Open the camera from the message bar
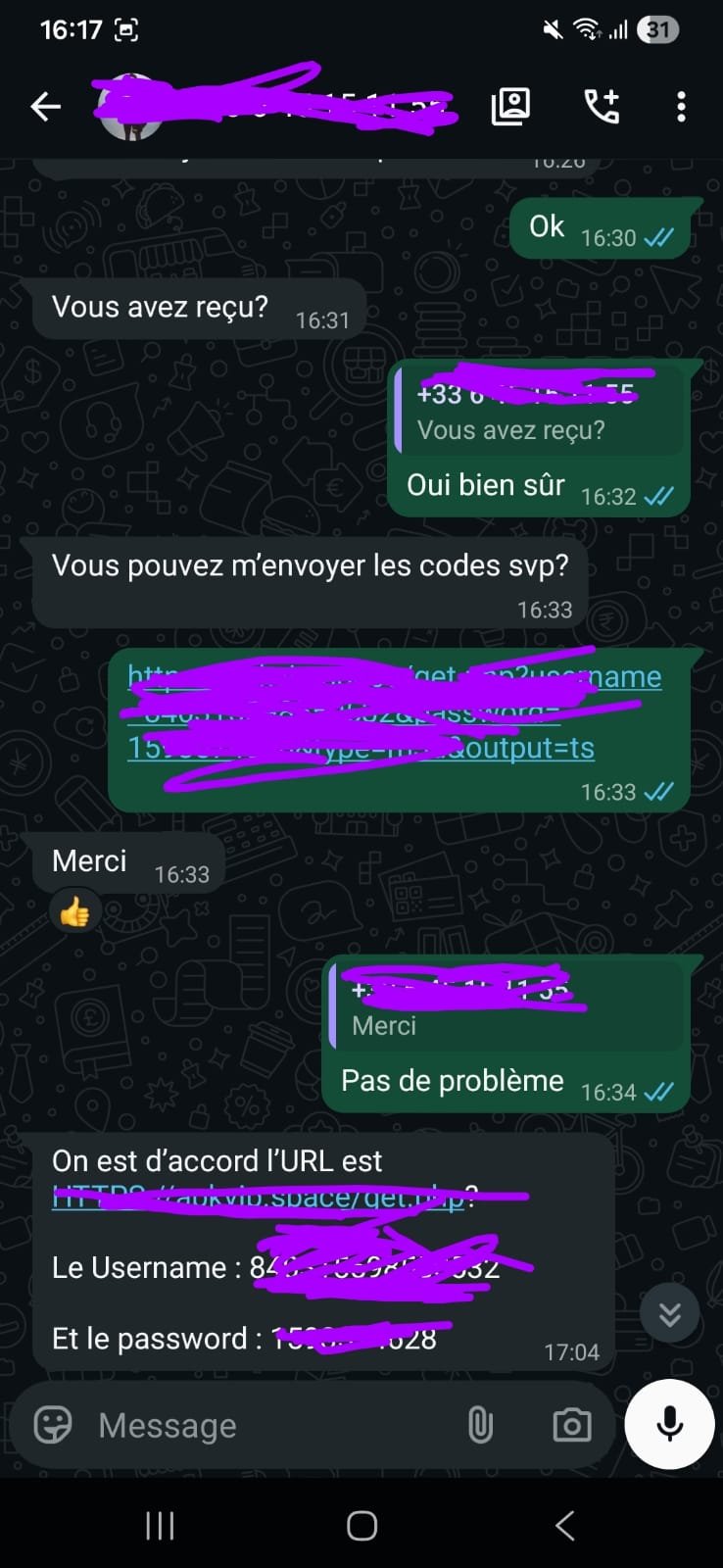This screenshot has height=1568, width=723. [571, 1425]
